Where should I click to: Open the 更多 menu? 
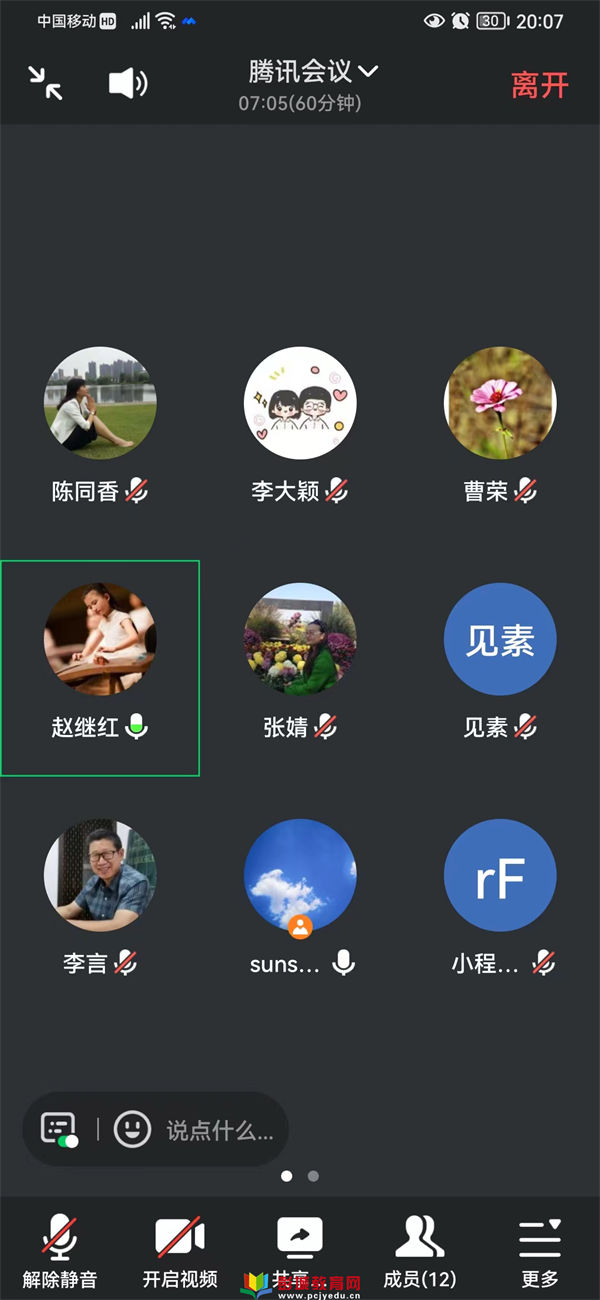pos(540,1250)
